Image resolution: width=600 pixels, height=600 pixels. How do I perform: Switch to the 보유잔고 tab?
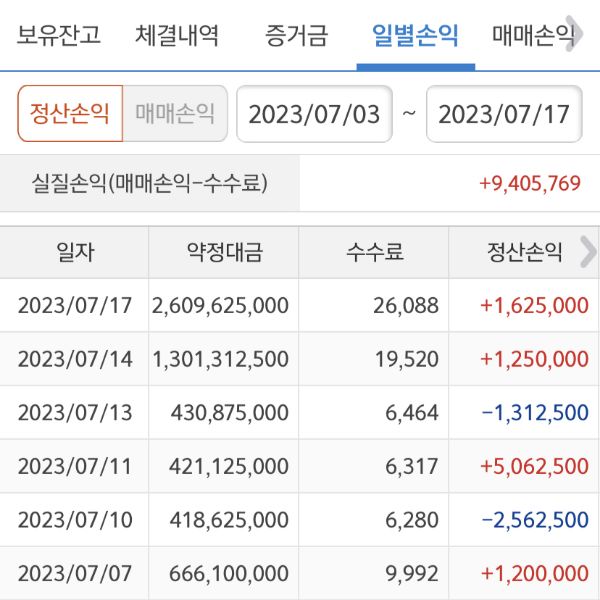coord(58,37)
